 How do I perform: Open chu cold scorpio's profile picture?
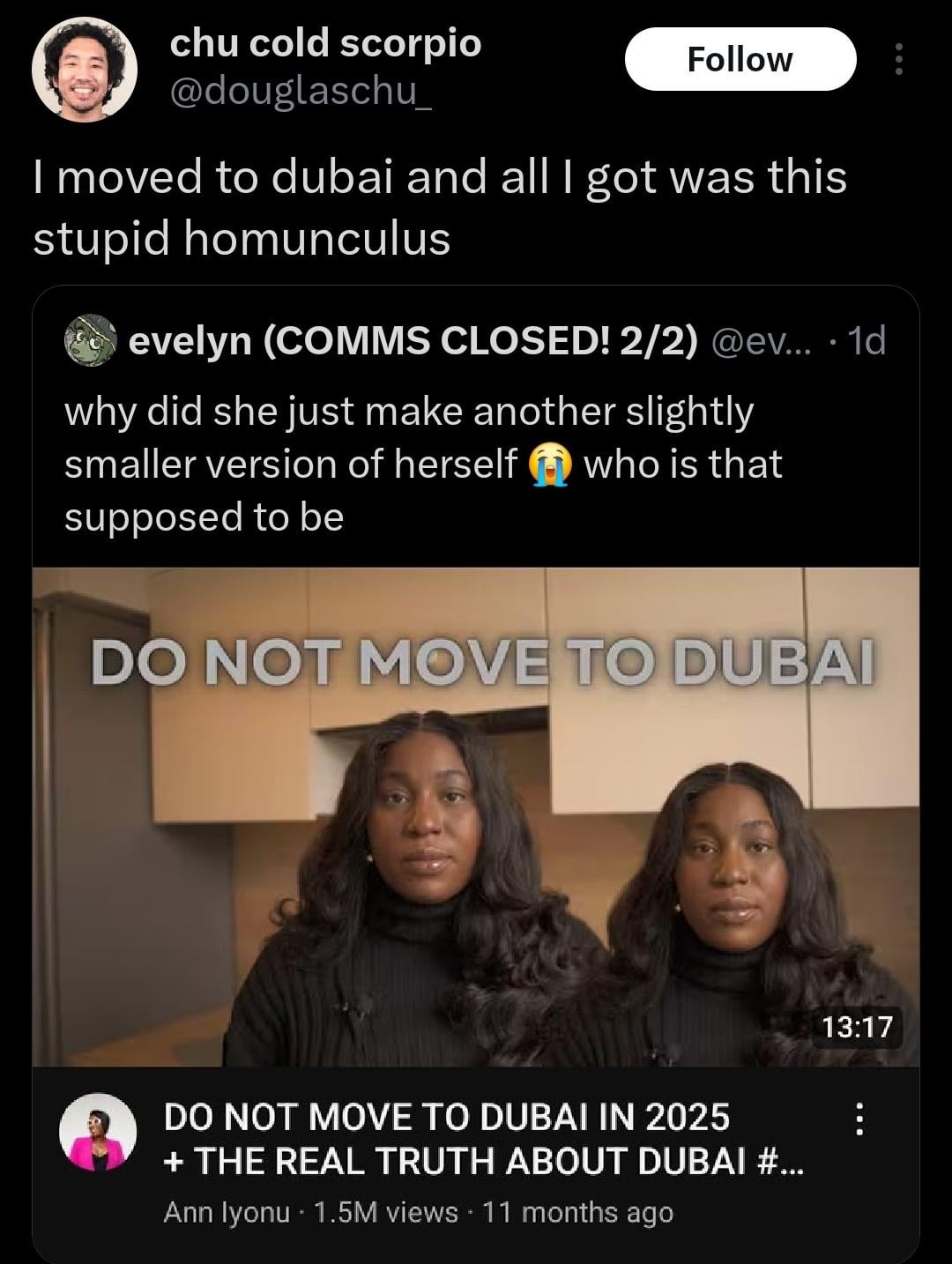[x=86, y=69]
